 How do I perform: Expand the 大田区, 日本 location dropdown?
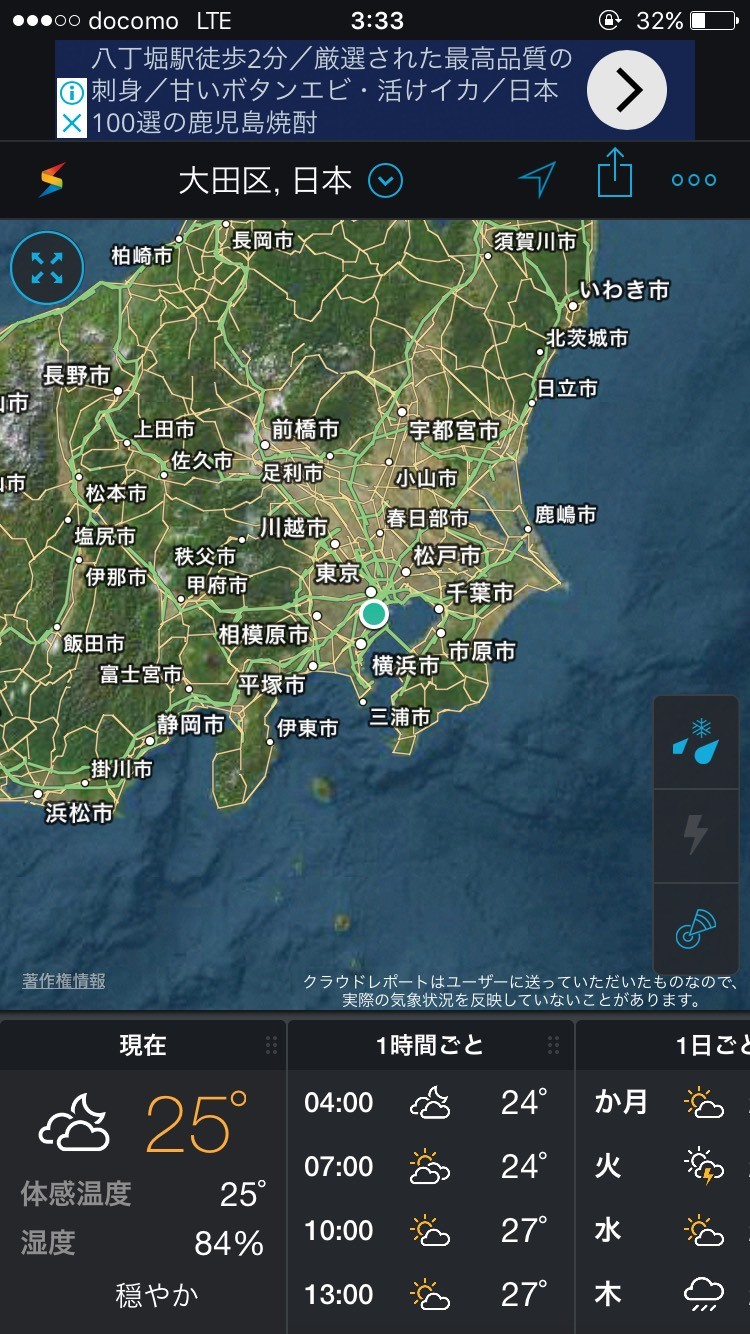pyautogui.click(x=385, y=181)
